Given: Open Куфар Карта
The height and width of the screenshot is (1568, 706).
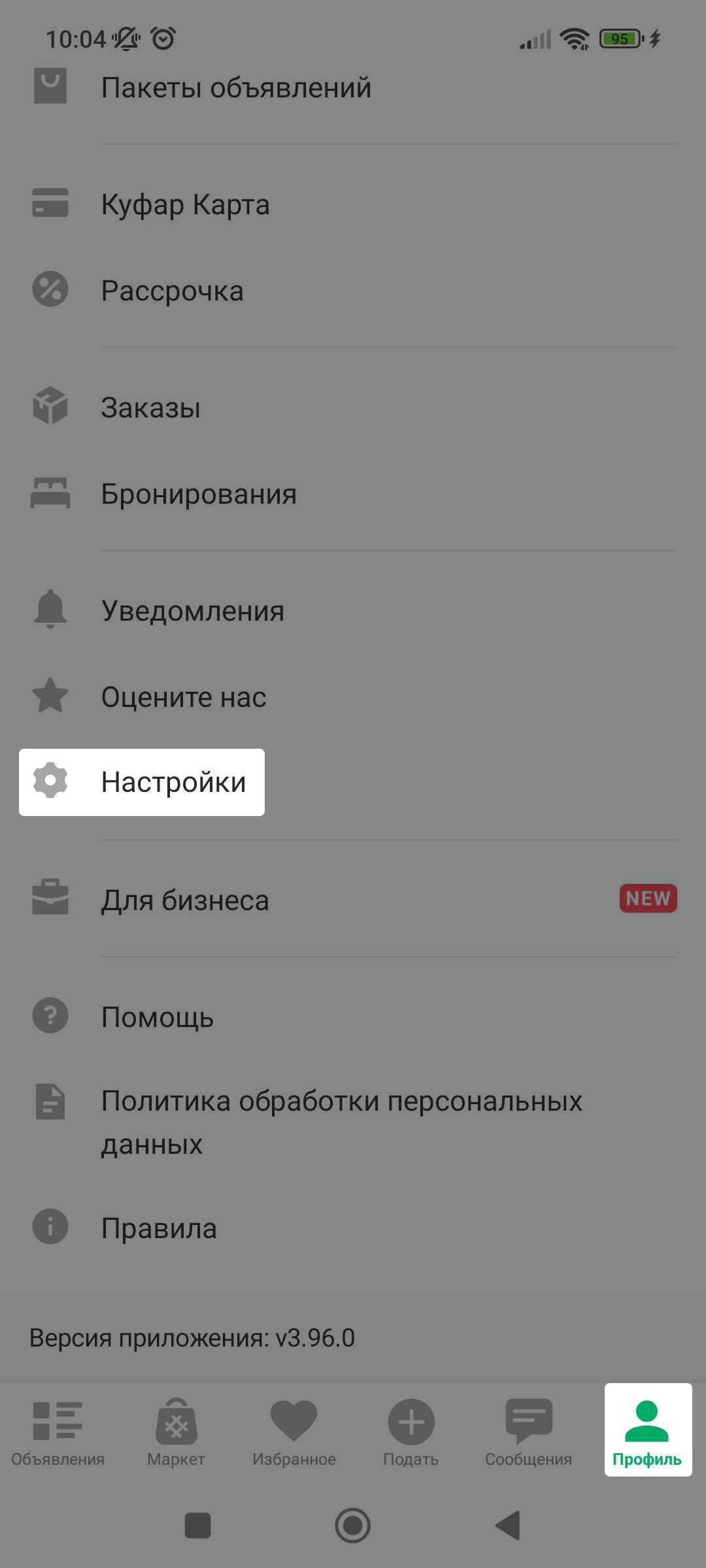Looking at the screenshot, I should 185,204.
